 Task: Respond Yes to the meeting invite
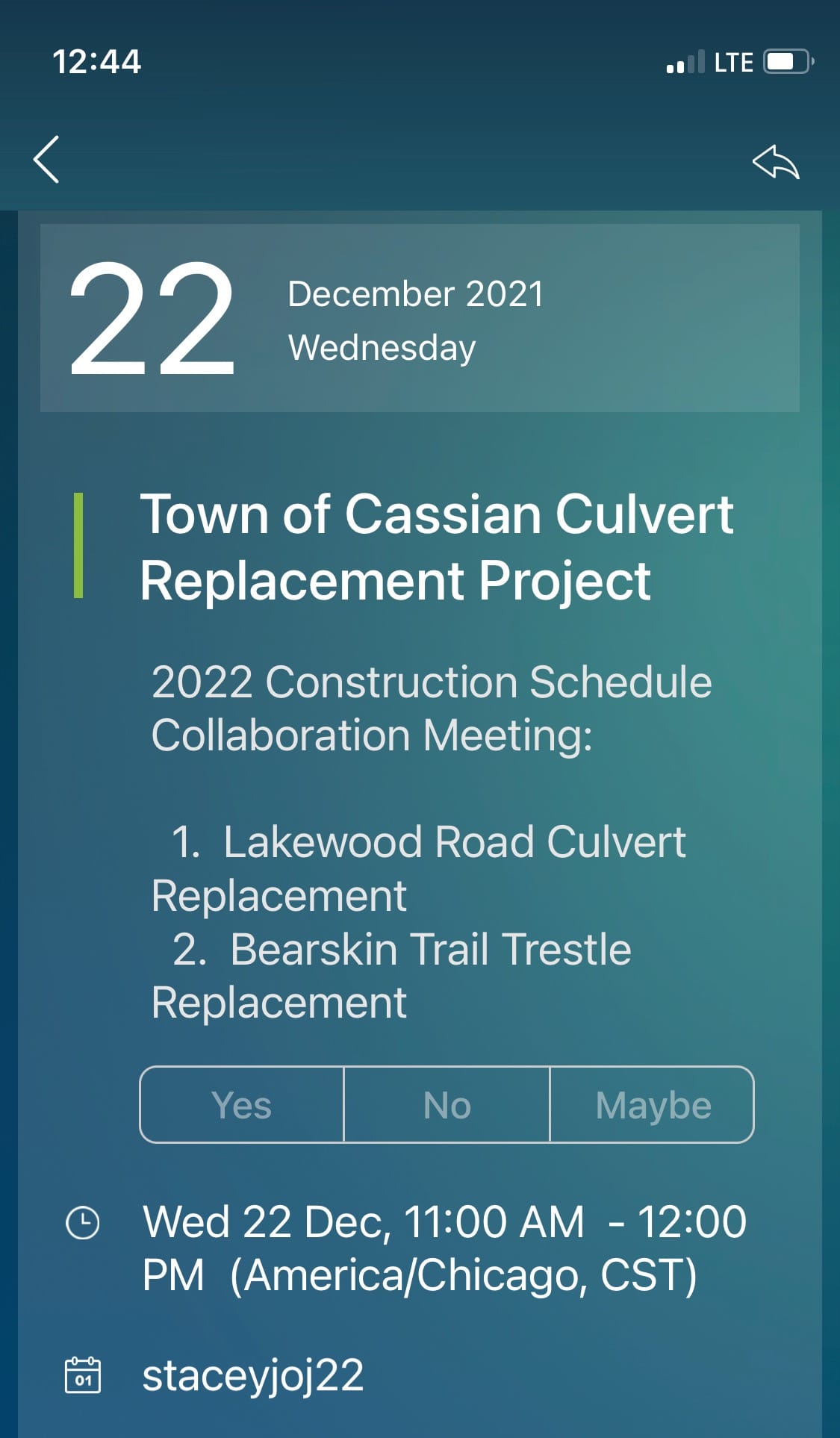242,1105
